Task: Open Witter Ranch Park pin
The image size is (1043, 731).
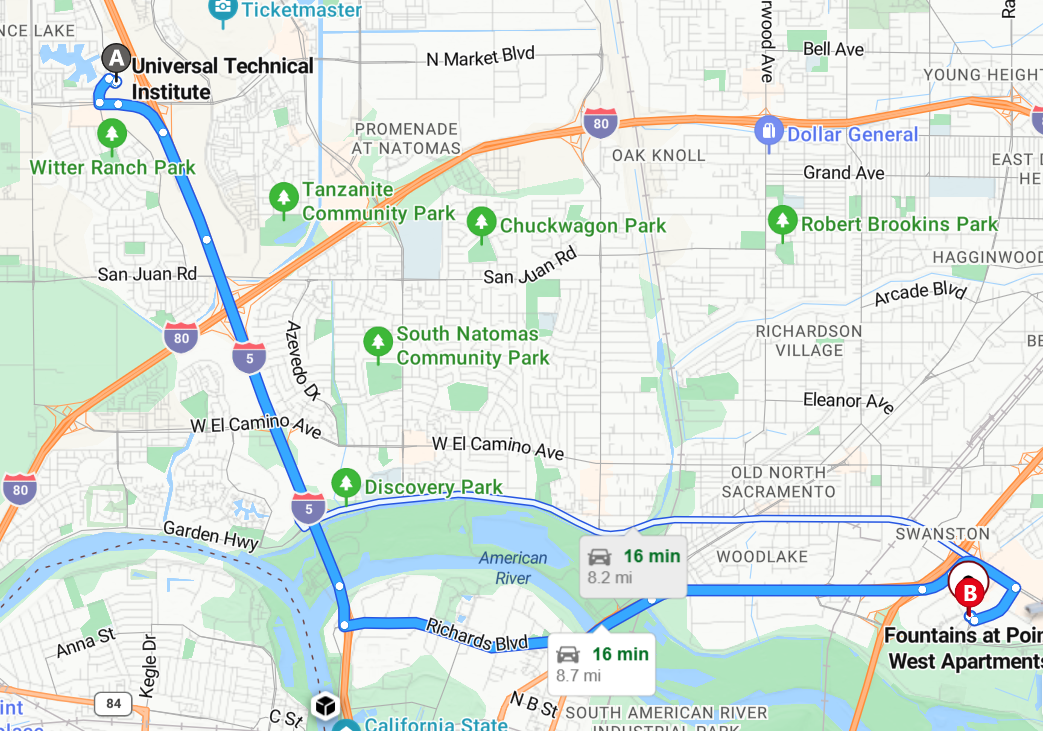Action: click(x=111, y=133)
